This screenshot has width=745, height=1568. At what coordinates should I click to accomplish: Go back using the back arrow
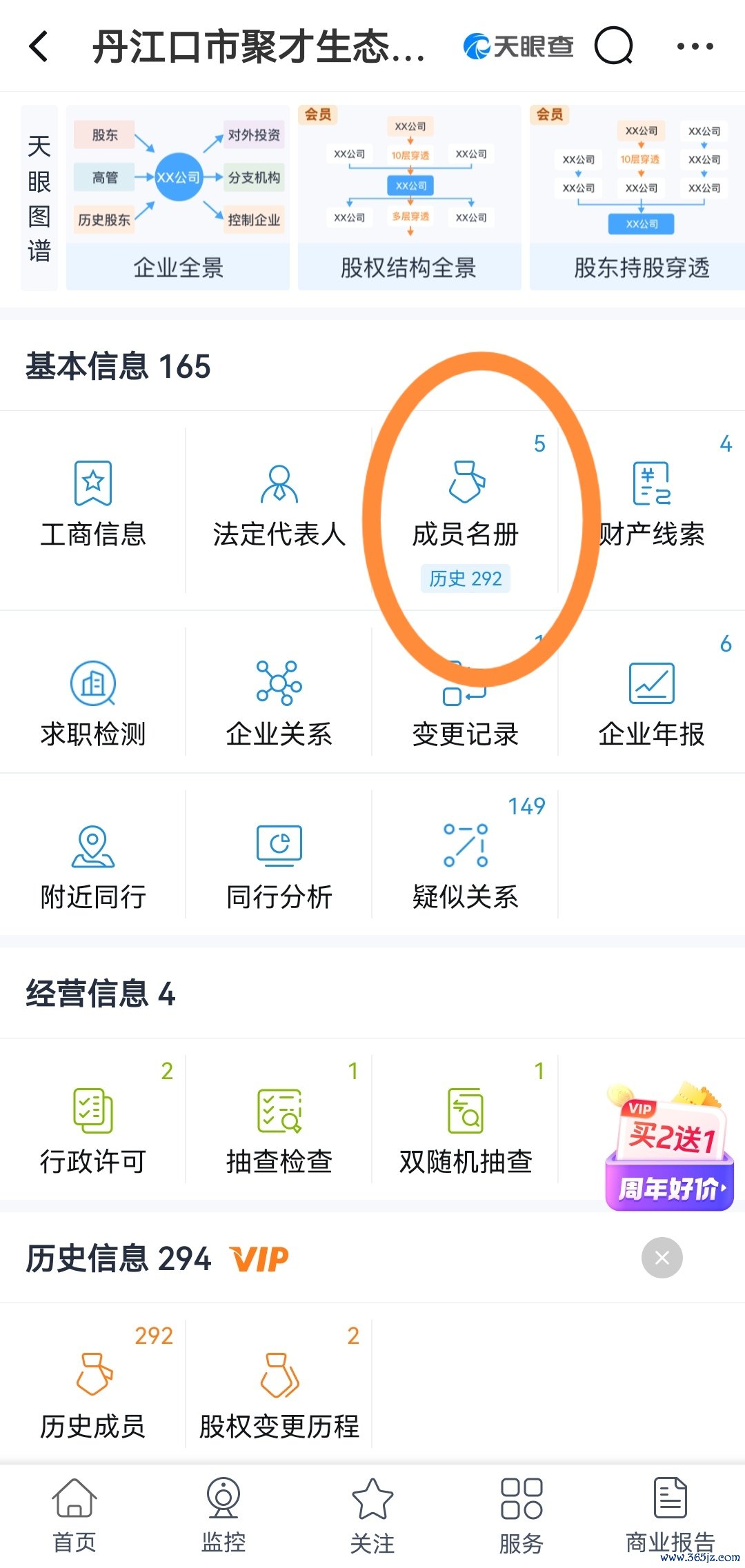click(x=40, y=47)
